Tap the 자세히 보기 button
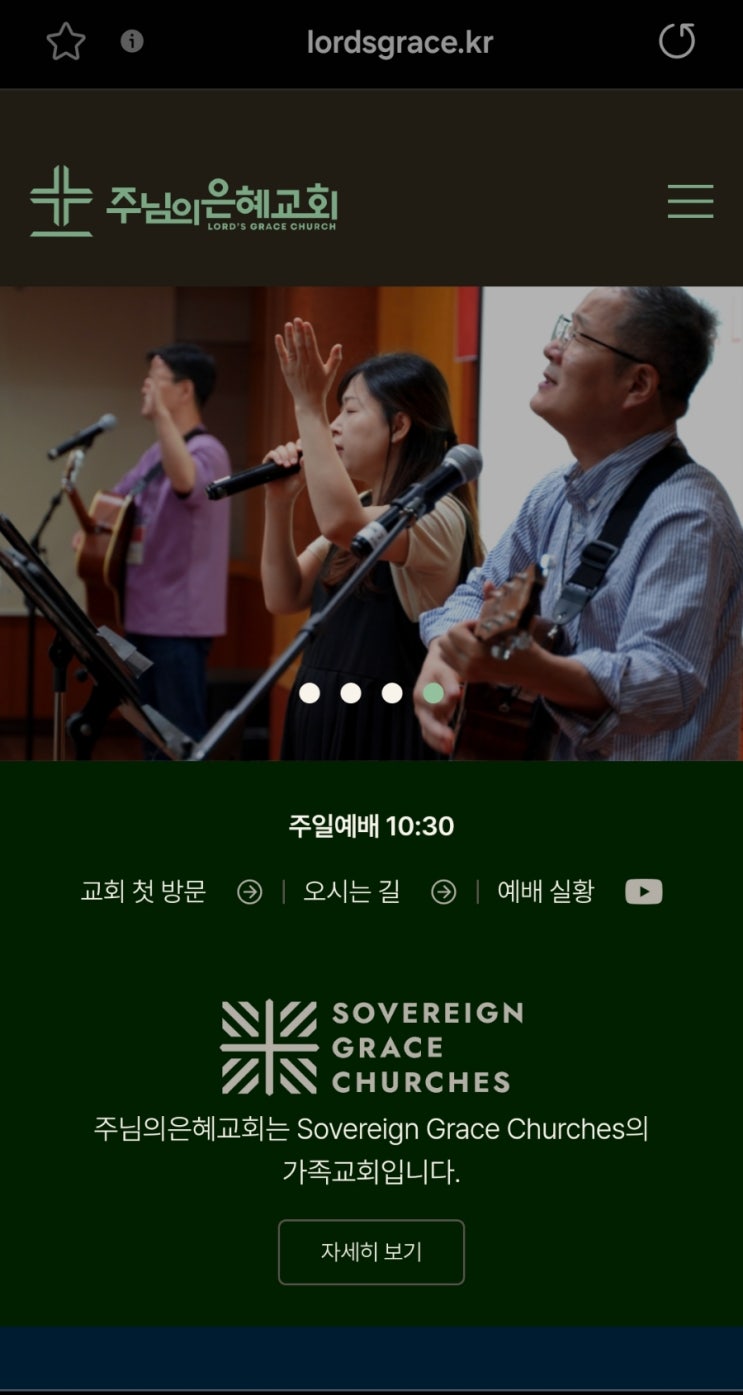 (371, 1252)
